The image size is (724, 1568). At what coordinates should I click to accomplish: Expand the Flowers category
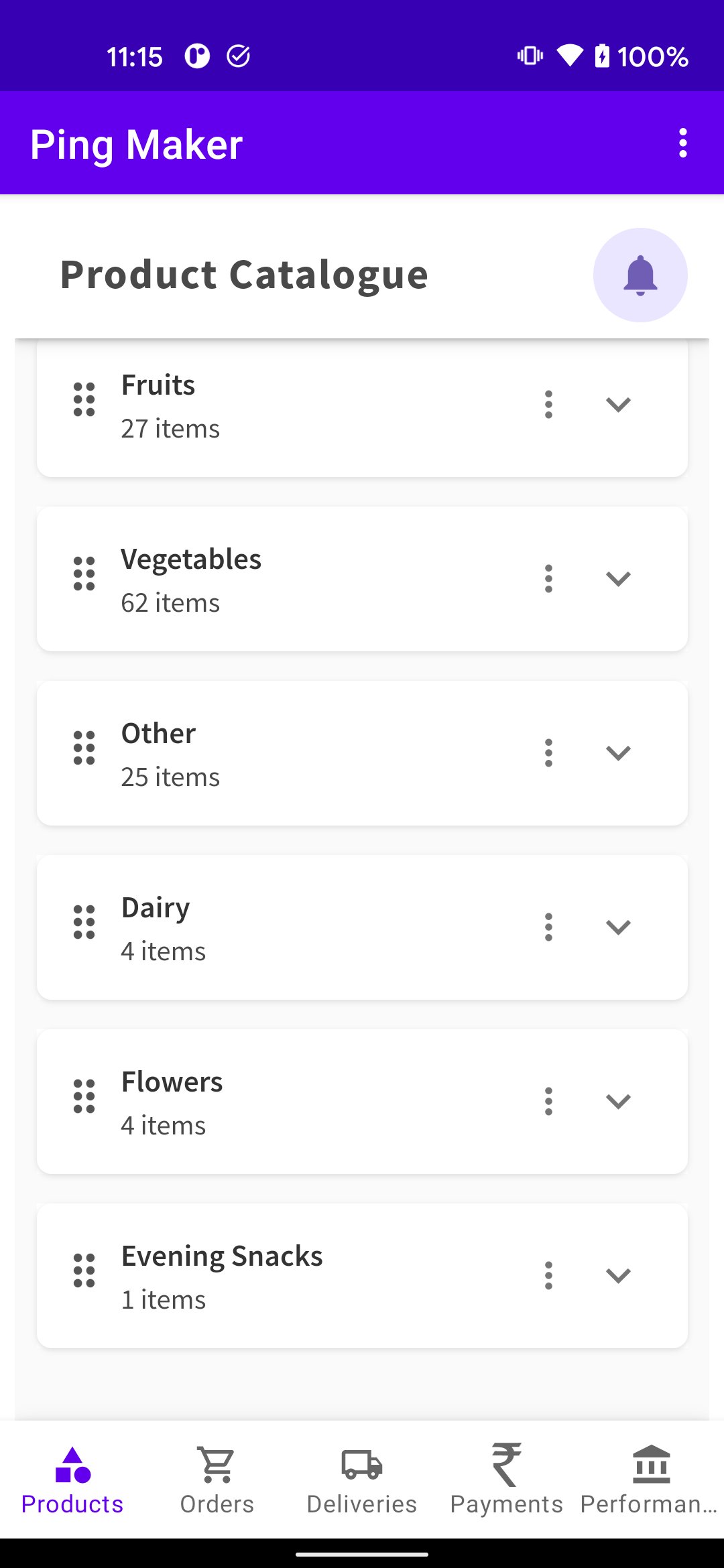tap(618, 1101)
